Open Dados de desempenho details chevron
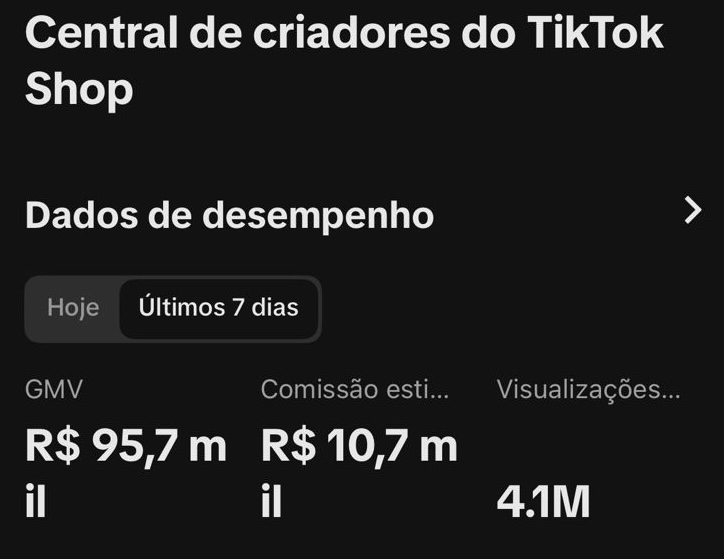Image resolution: width=724 pixels, height=559 pixels. [691, 211]
